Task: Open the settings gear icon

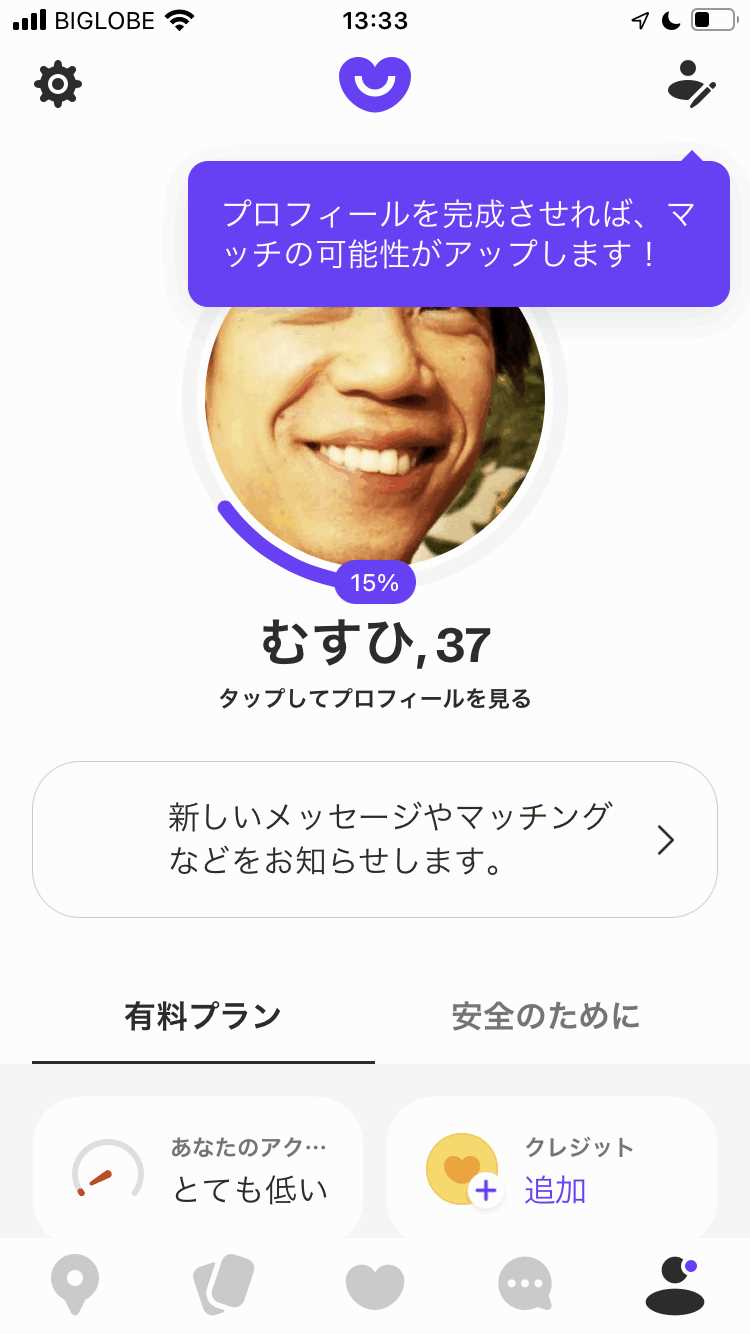Action: [57, 84]
